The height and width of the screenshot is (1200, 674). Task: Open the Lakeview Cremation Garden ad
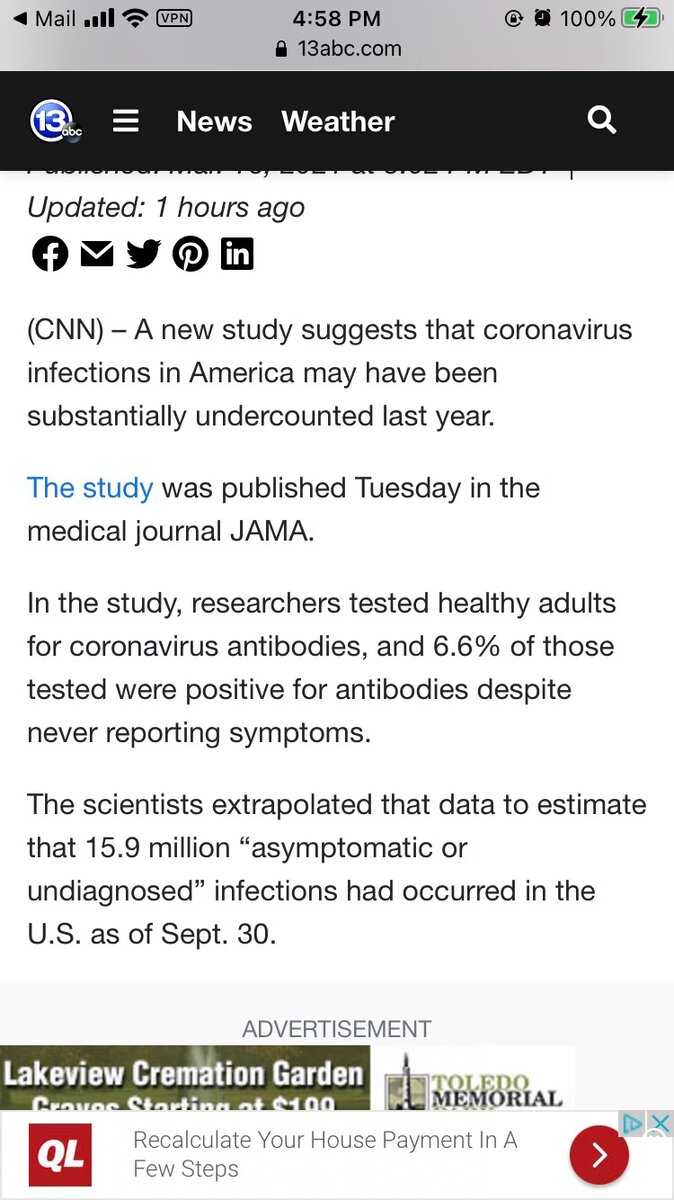coord(185,1078)
